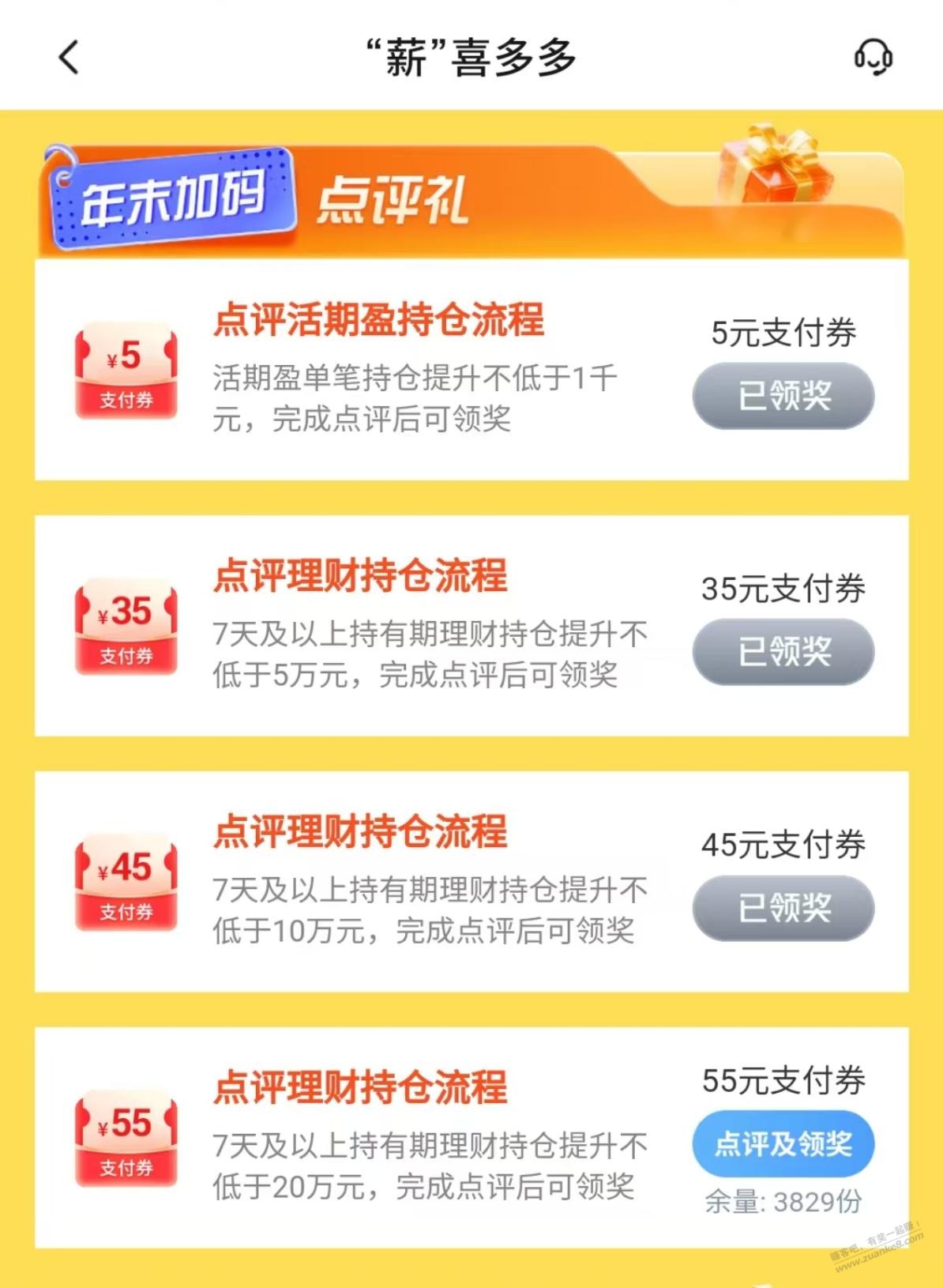Tap 点评及领奖 for the 55元 coupon
Screen dimensions: 943x1288
(x=783, y=1143)
